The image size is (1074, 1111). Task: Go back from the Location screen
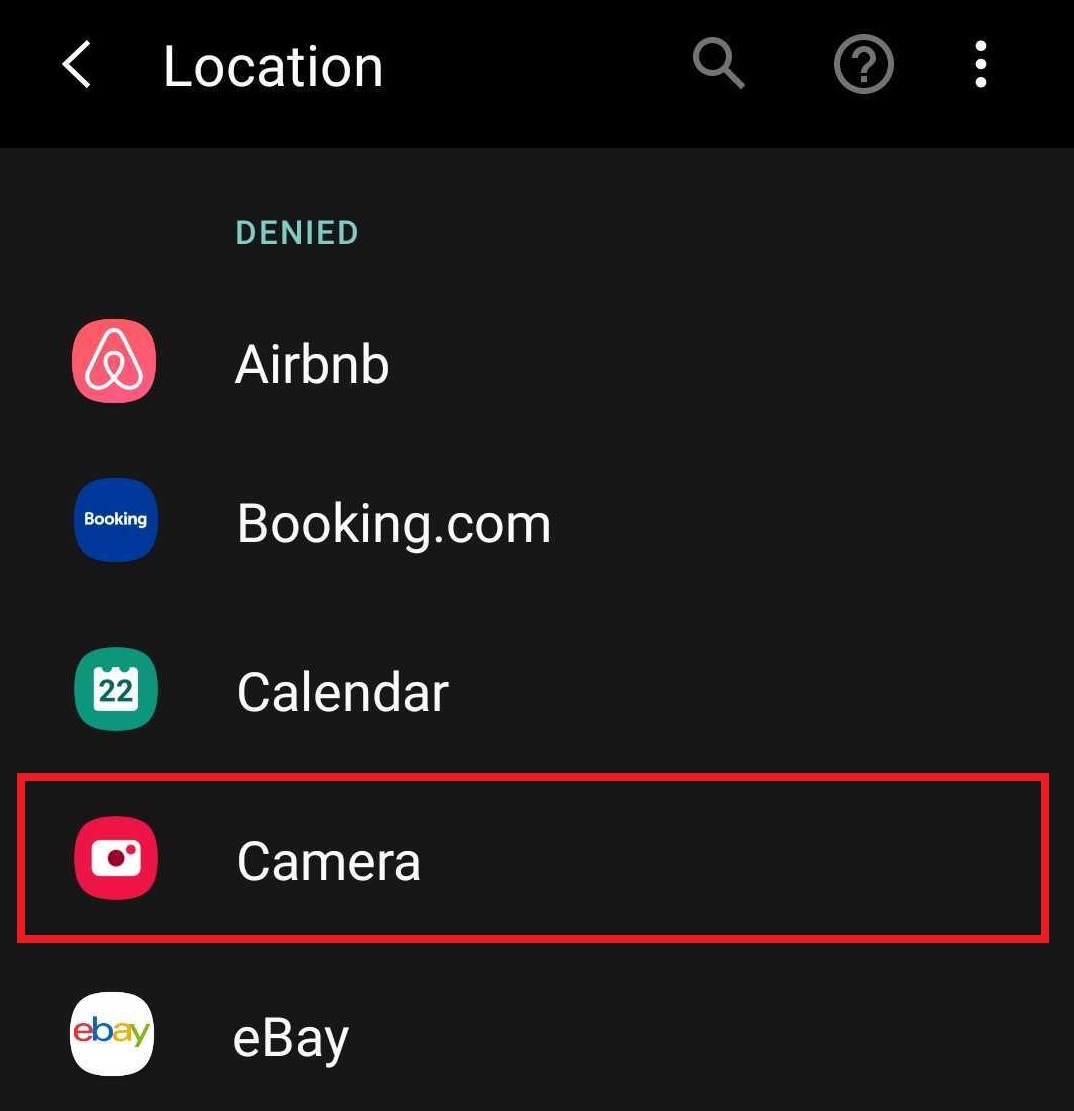(x=77, y=67)
